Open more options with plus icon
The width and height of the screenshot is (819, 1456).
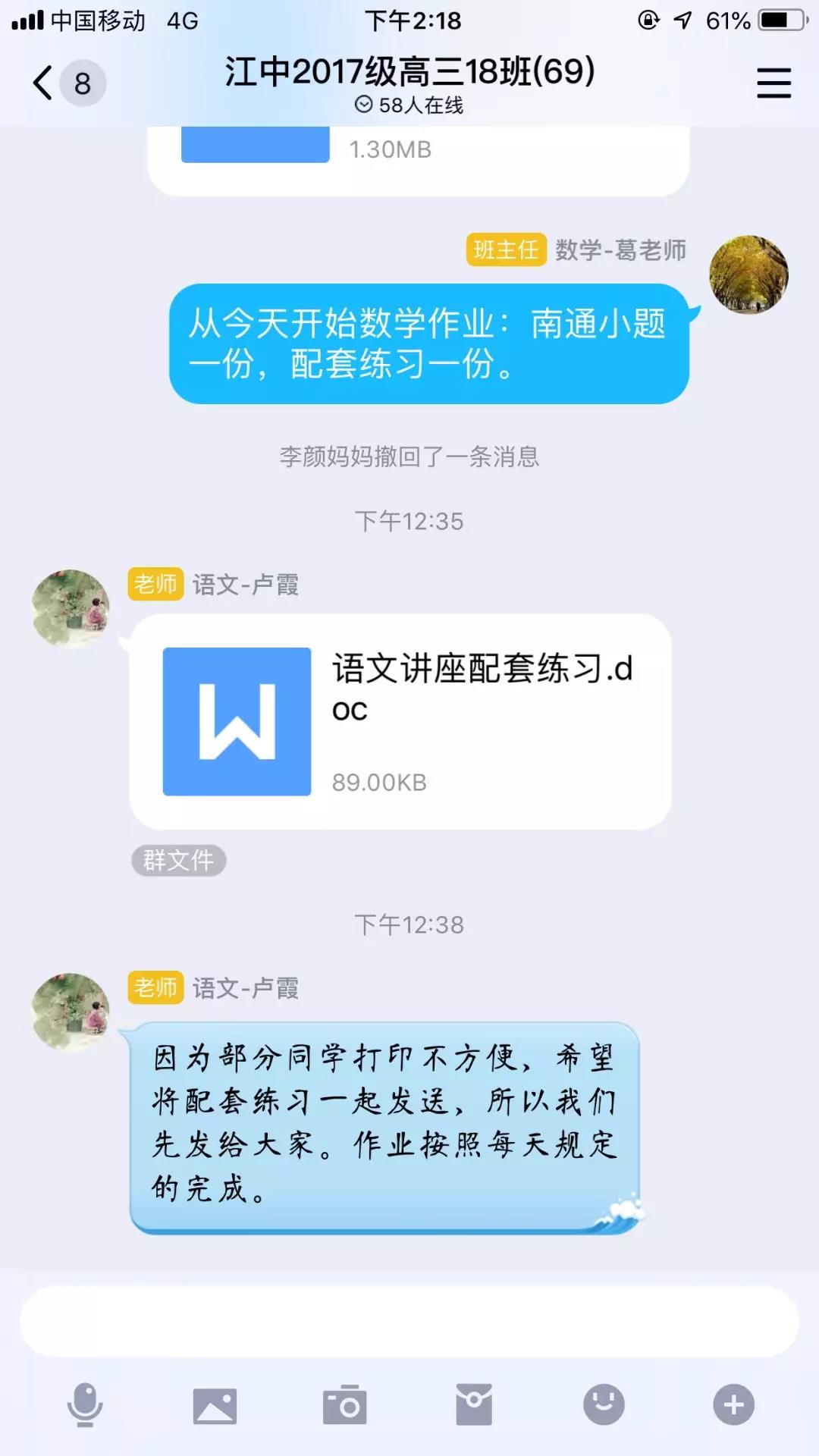tap(733, 1404)
